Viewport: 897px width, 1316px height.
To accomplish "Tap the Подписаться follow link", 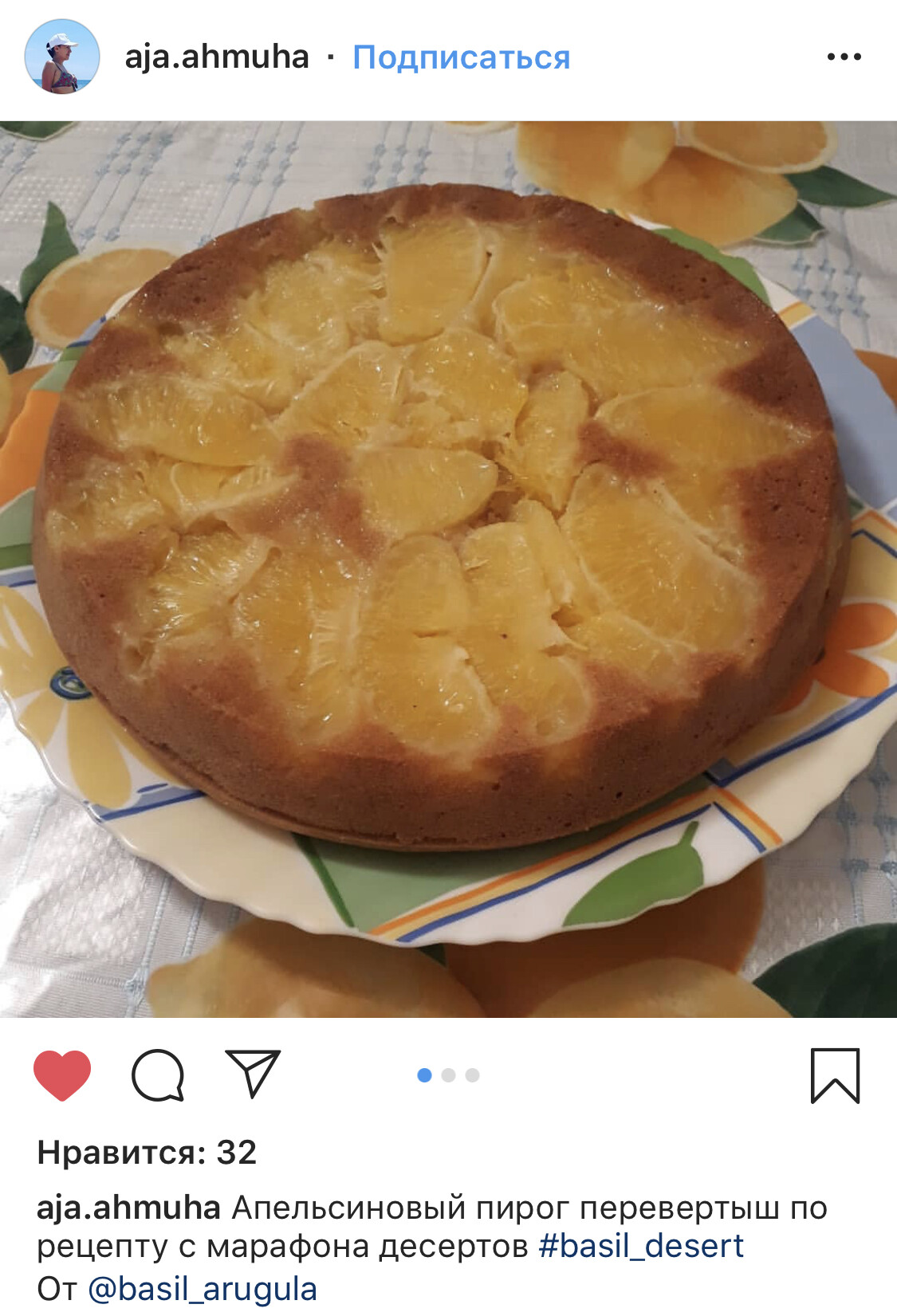I will point(462,57).
